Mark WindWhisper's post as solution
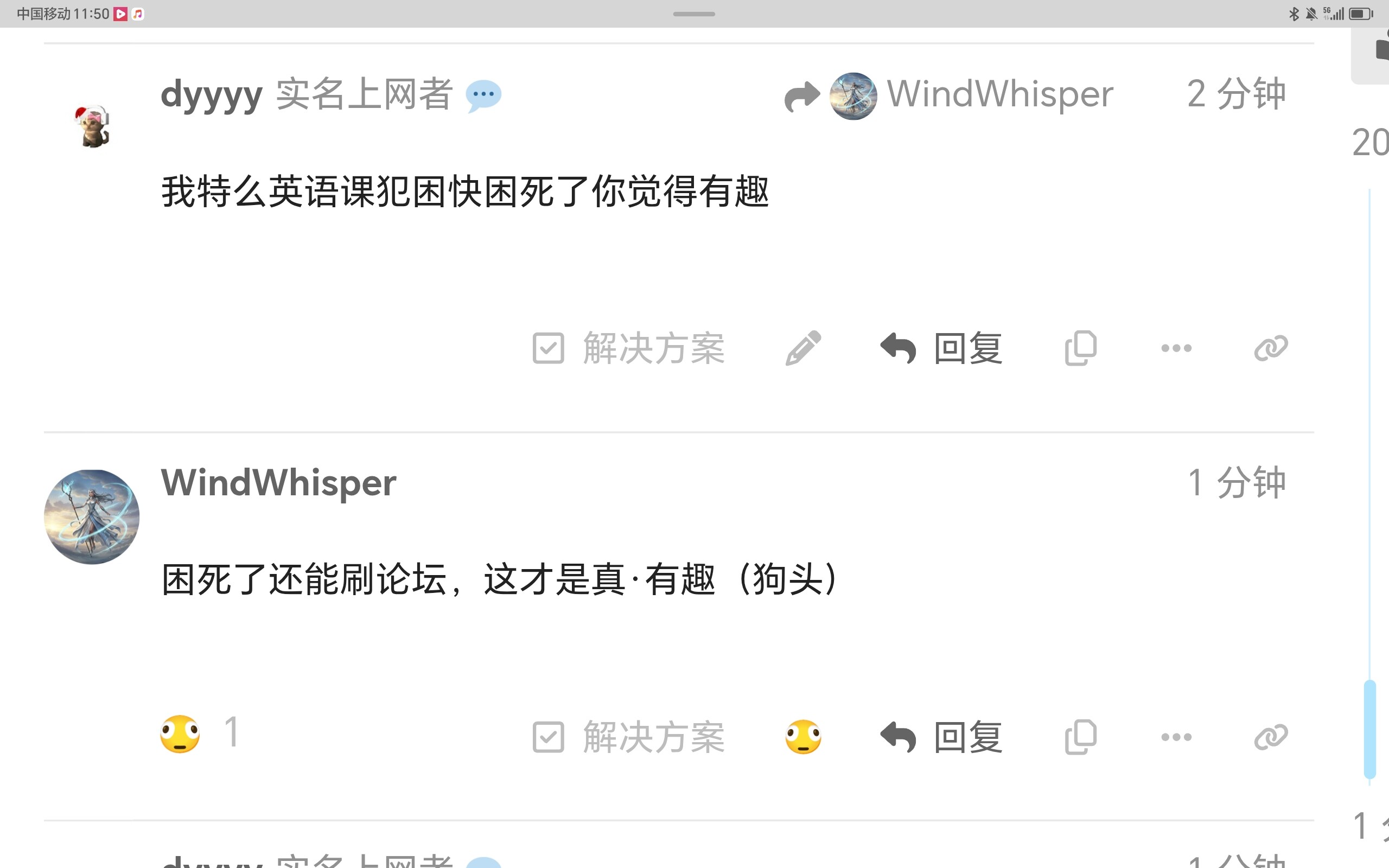The height and width of the screenshot is (868, 1389). (628, 737)
